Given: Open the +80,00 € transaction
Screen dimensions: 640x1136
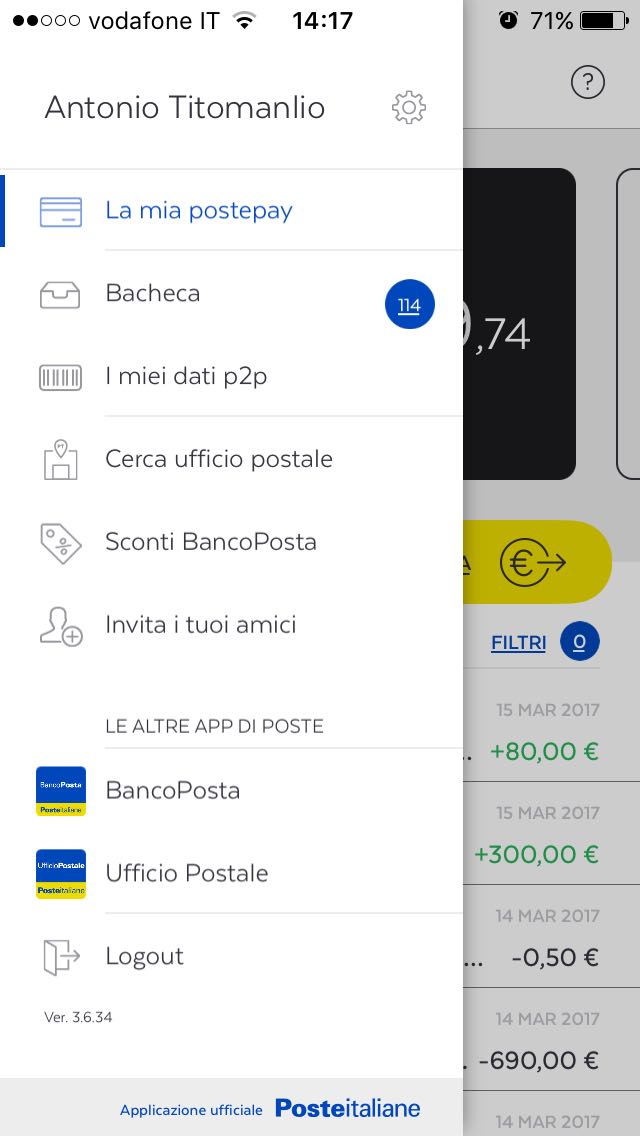Looking at the screenshot, I should click(x=551, y=730).
